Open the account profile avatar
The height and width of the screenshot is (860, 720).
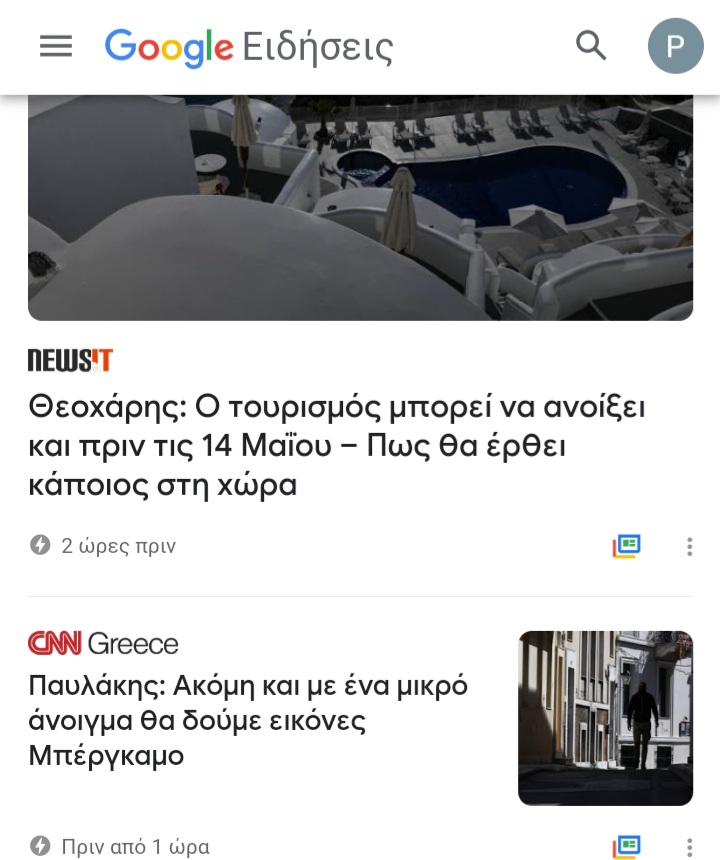tap(676, 46)
